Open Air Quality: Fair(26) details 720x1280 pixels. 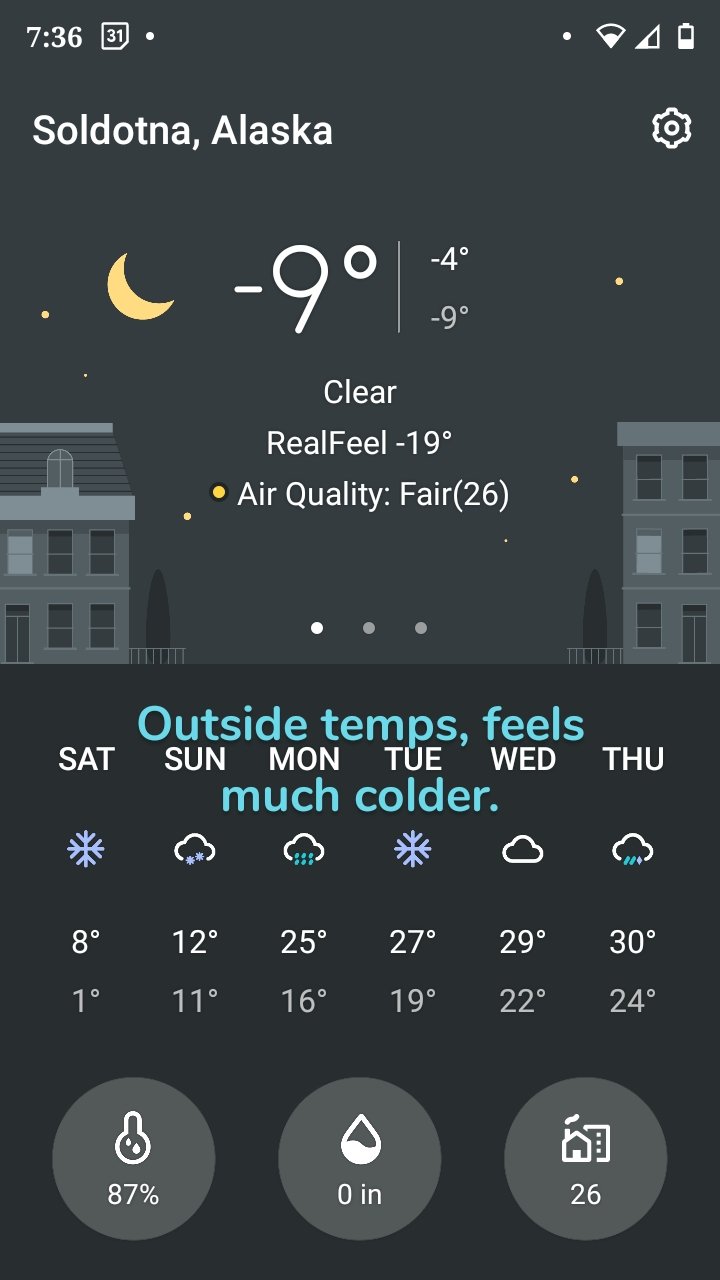point(360,493)
